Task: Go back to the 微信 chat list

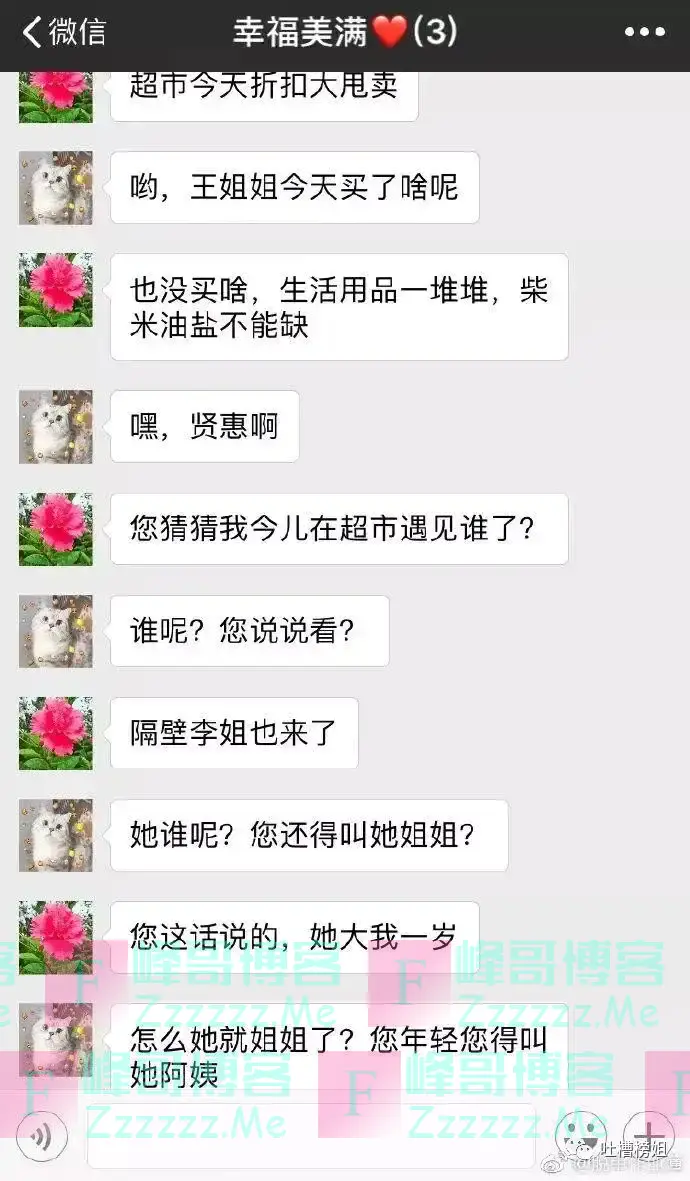Action: [62, 33]
